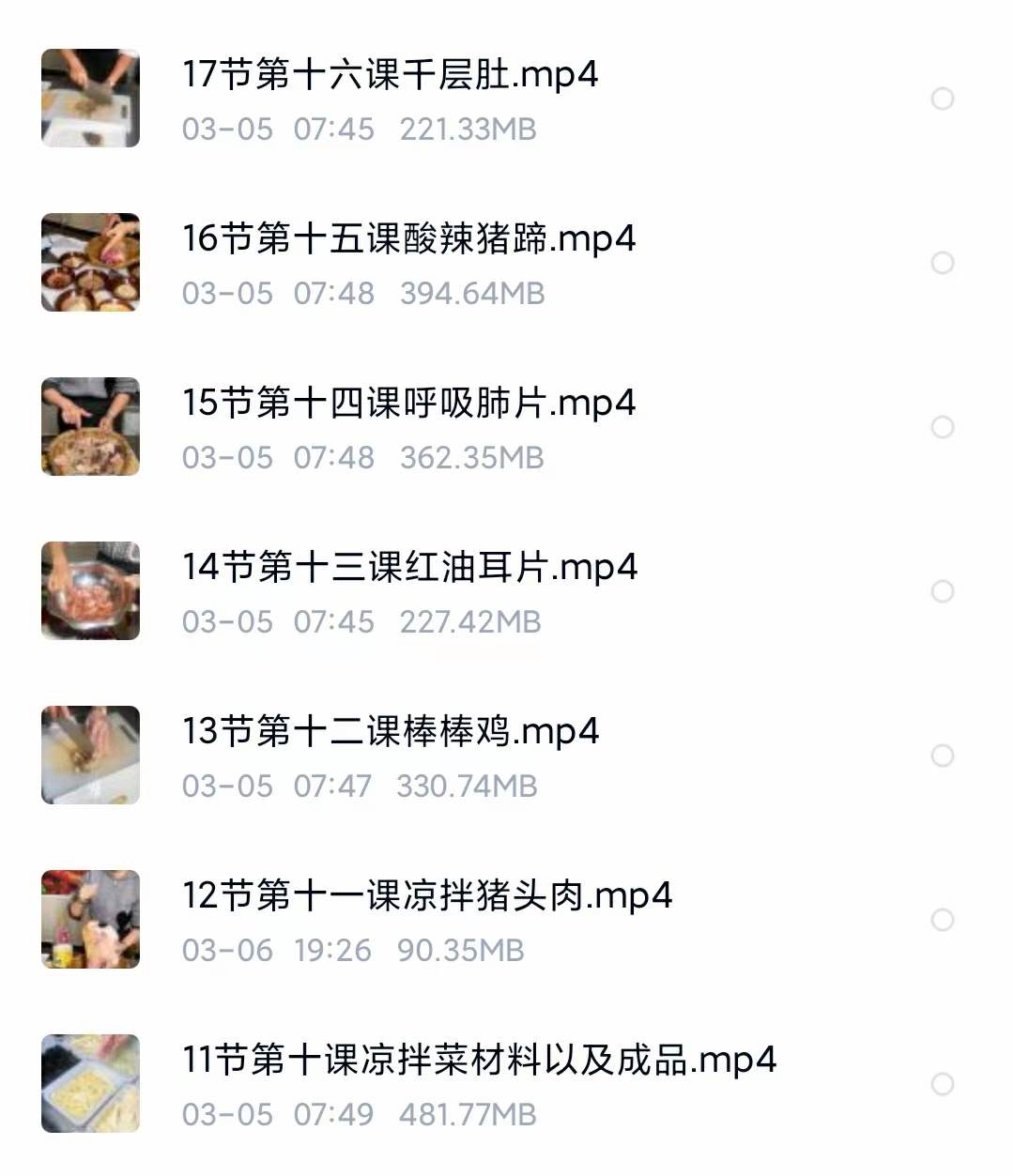Open the 棒棒鸡 video thumbnail

(x=90, y=755)
